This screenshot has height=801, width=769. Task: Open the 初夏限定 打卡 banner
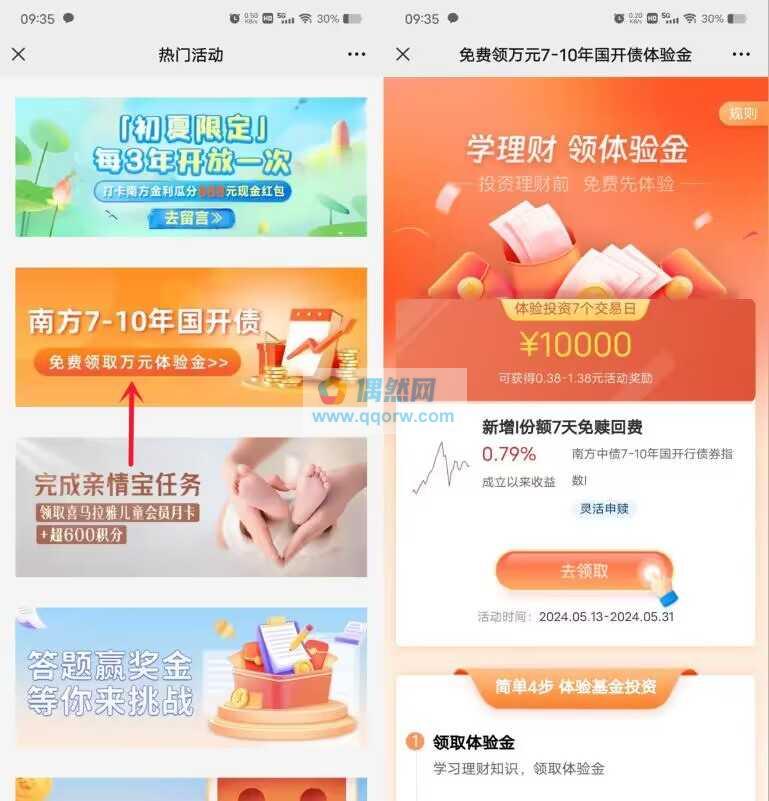click(191, 167)
